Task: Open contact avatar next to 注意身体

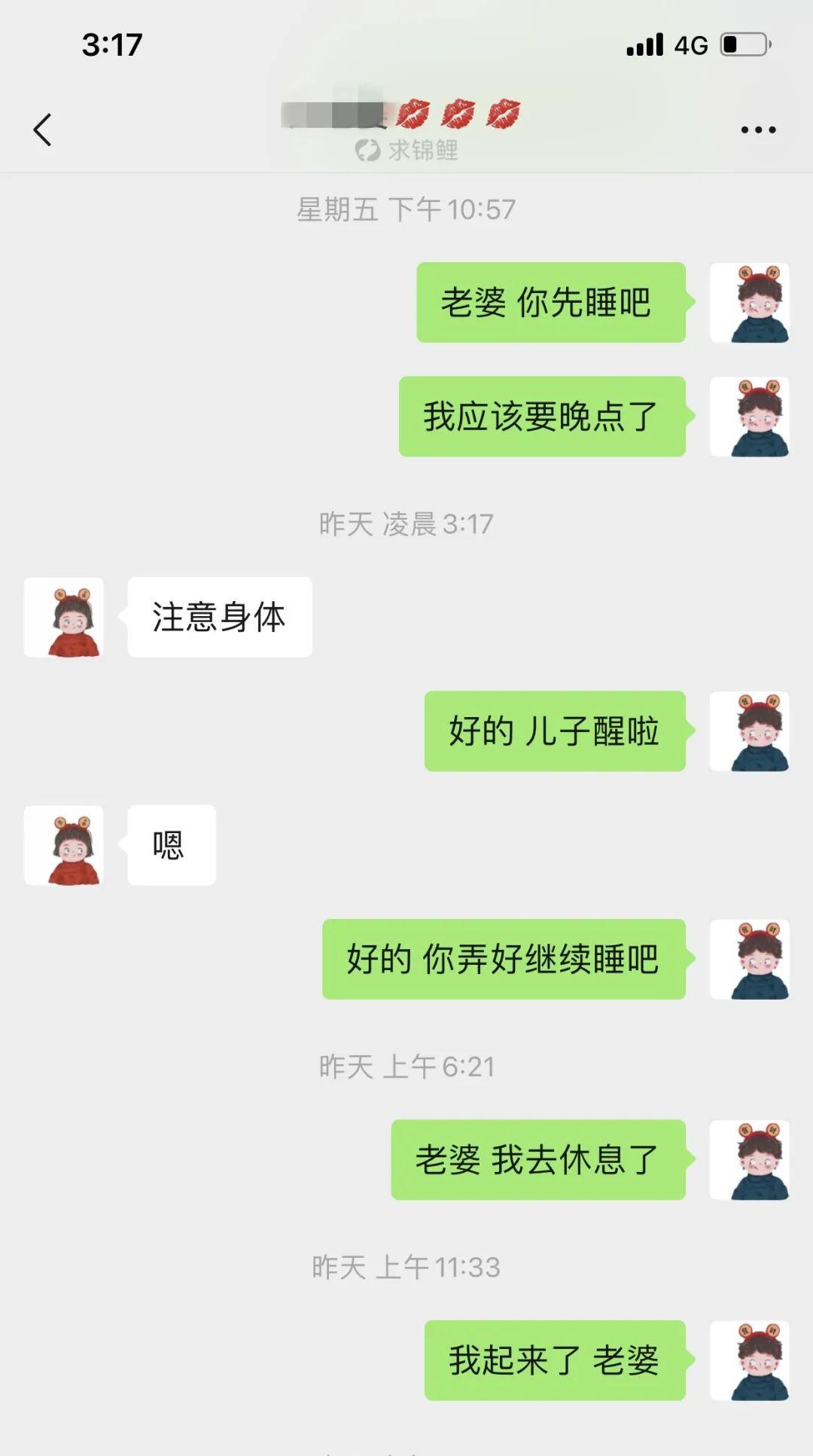Action: pos(64,617)
